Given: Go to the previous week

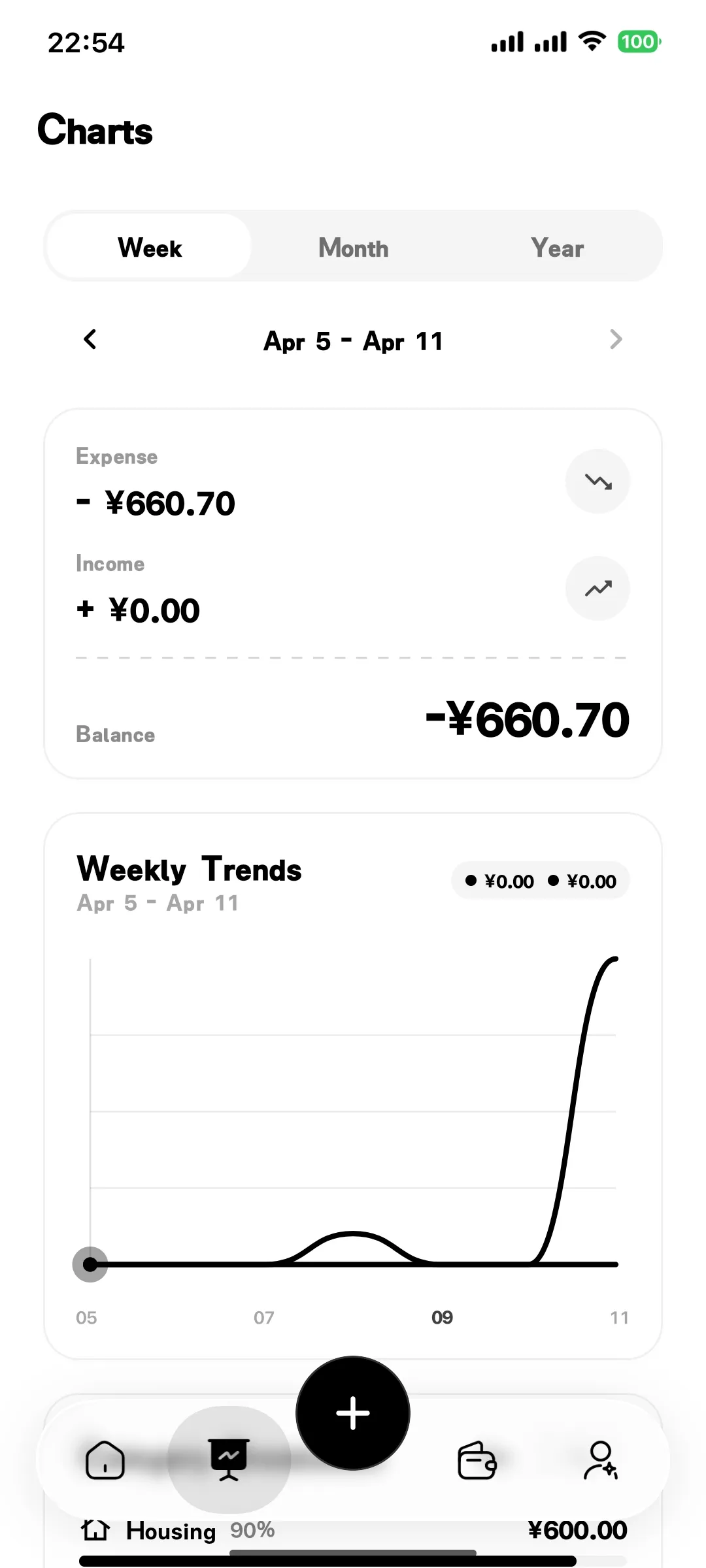Looking at the screenshot, I should [90, 340].
